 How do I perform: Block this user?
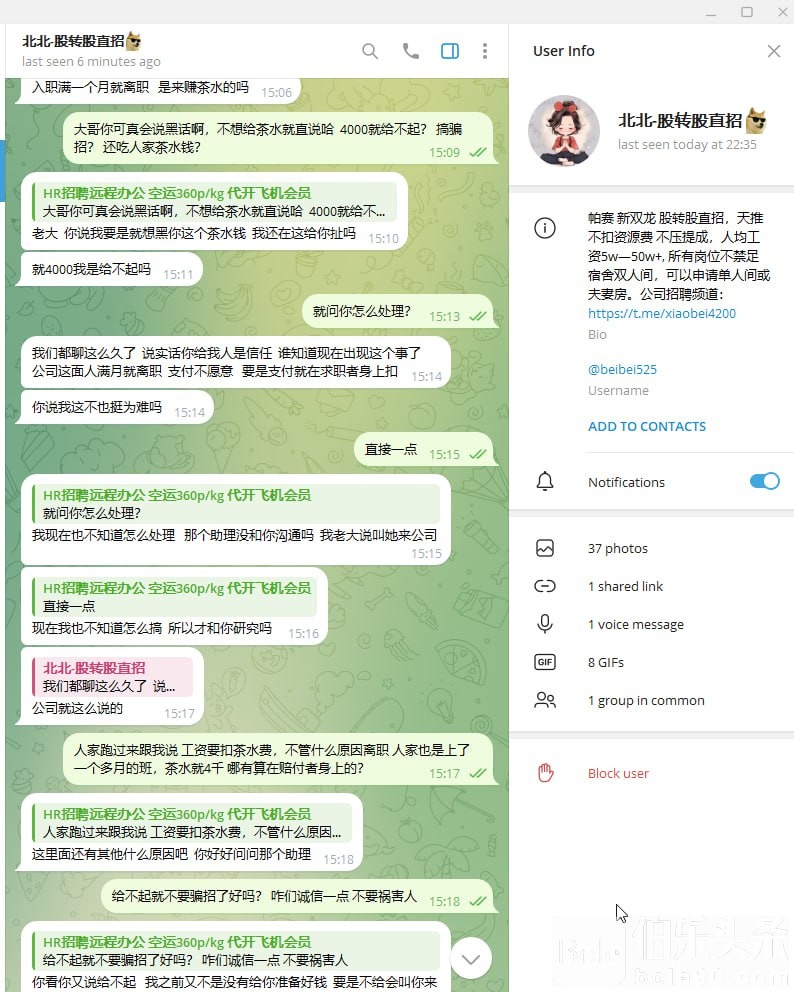coord(617,773)
